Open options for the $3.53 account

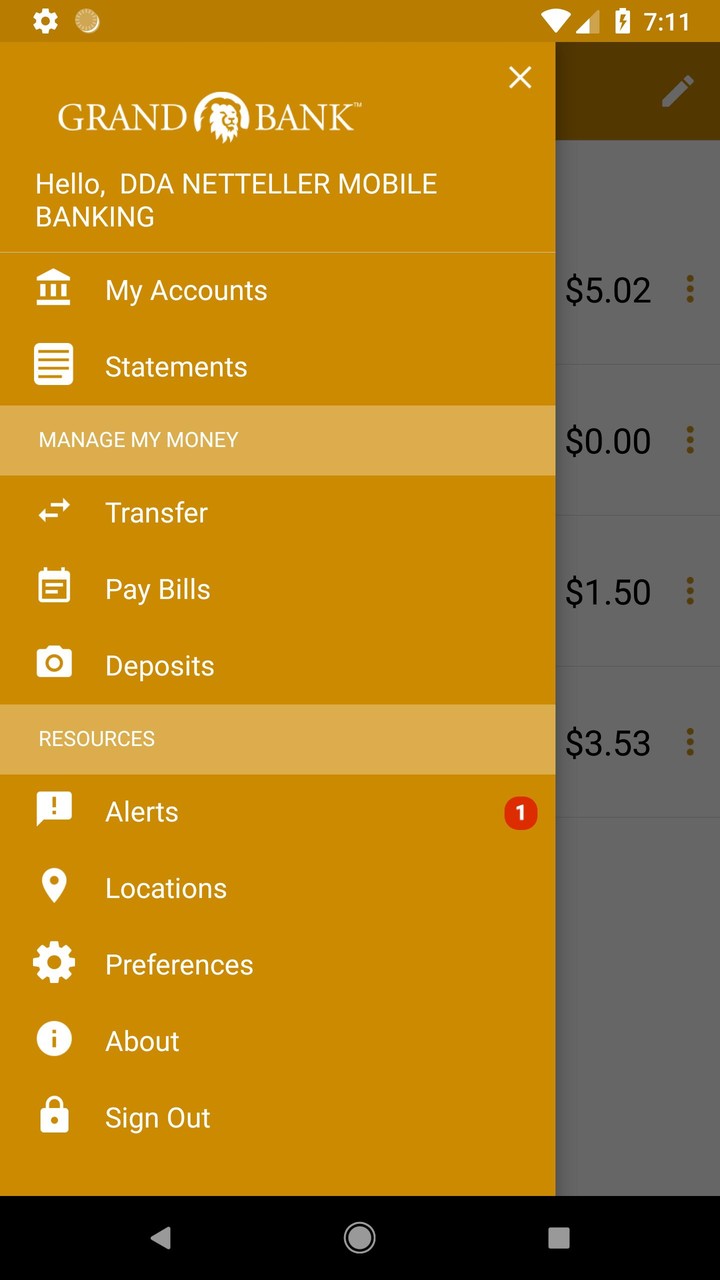click(690, 742)
